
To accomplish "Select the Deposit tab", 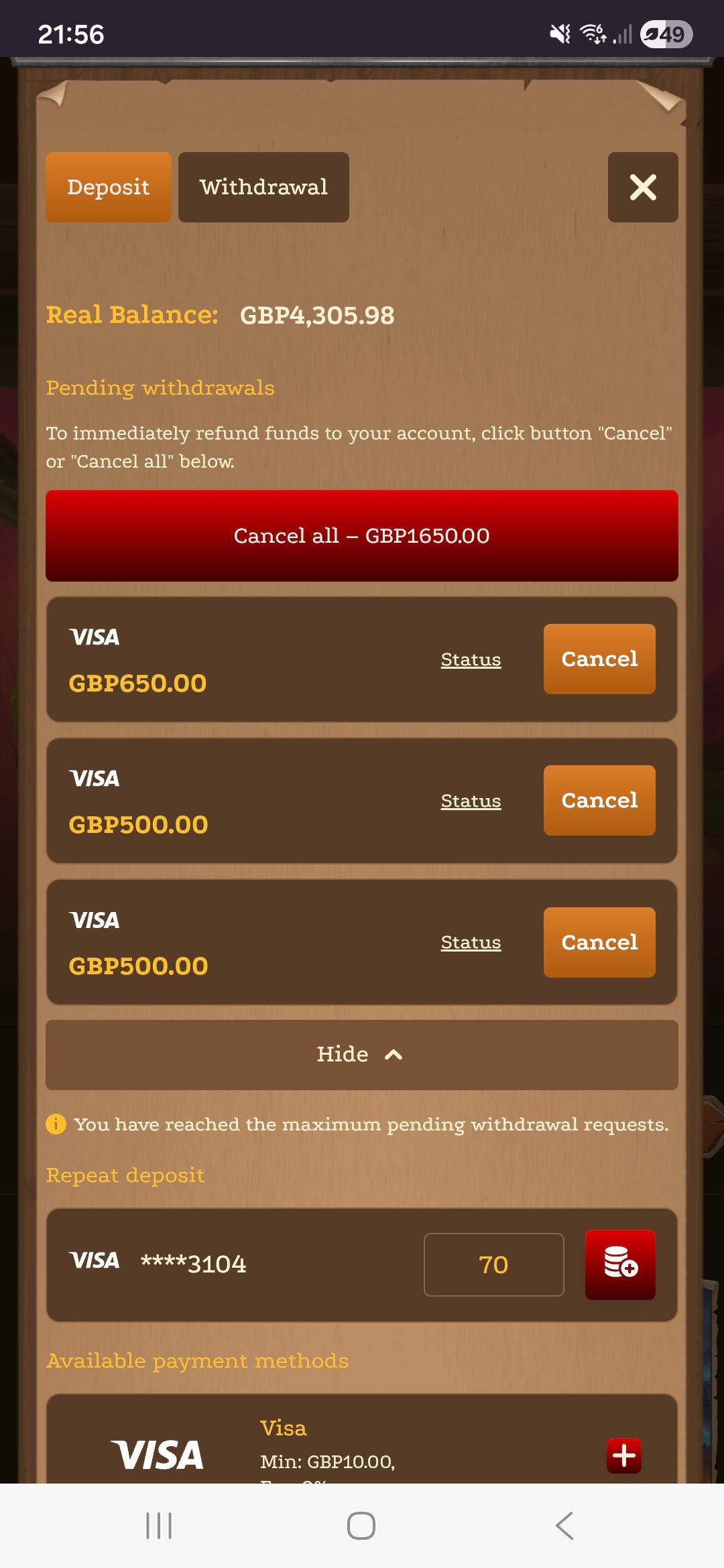I will [x=108, y=187].
